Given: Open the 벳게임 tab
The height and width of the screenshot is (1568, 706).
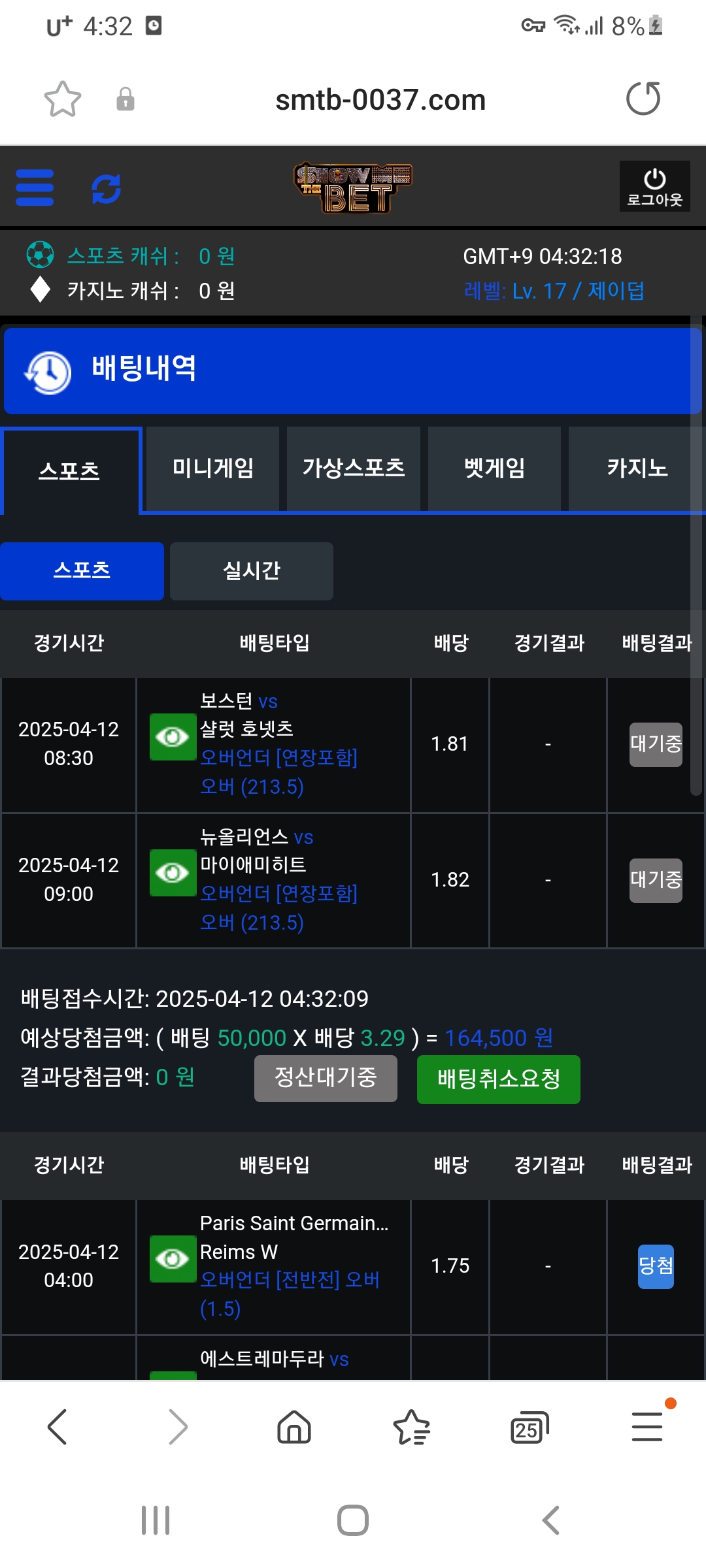Looking at the screenshot, I should (x=494, y=468).
